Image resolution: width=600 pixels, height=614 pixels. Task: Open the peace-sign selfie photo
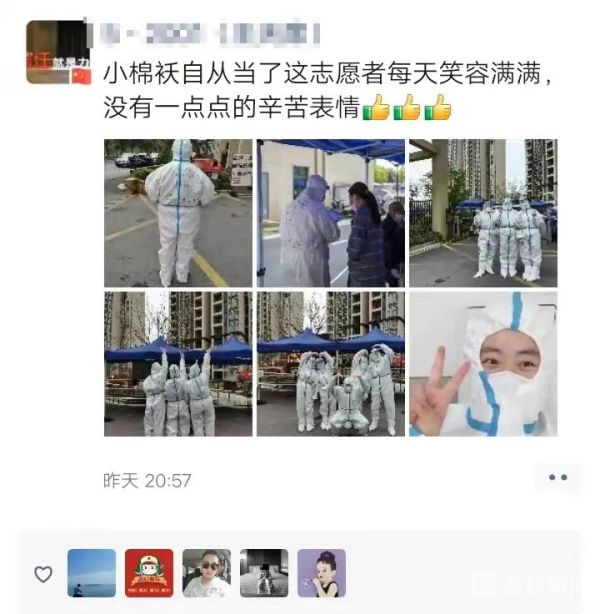483,363
